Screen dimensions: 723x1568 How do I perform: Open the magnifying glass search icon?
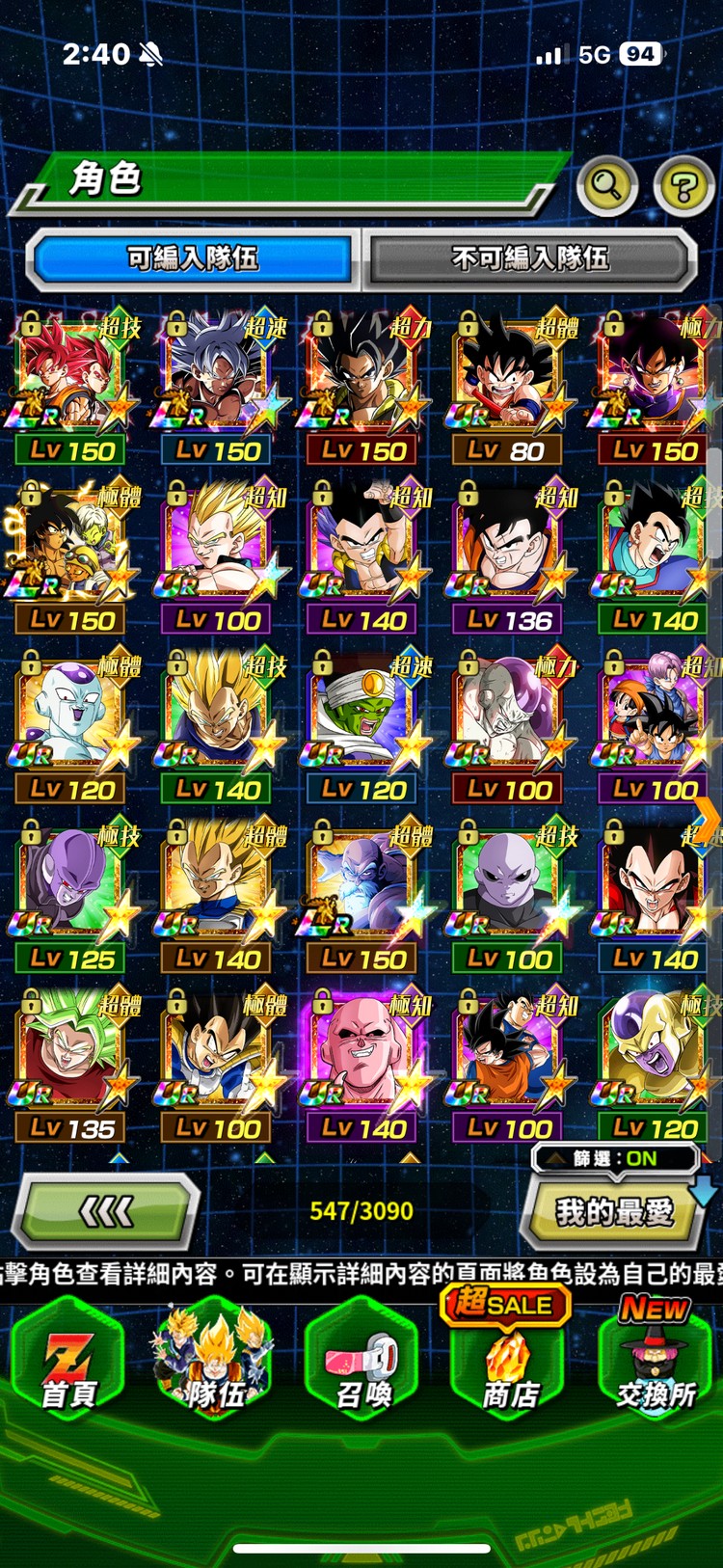point(606,184)
